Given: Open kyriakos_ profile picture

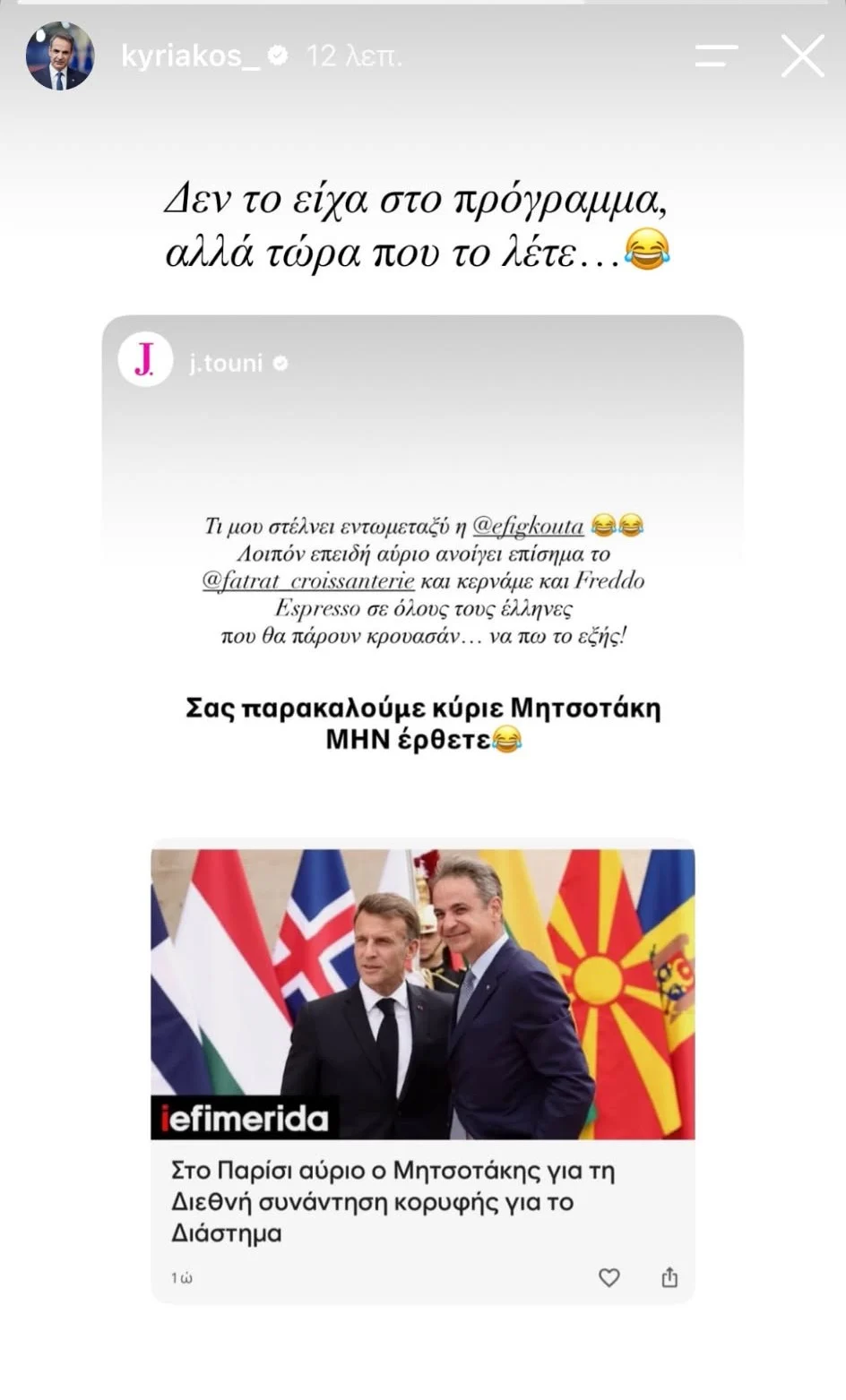Looking at the screenshot, I should coord(60,56).
